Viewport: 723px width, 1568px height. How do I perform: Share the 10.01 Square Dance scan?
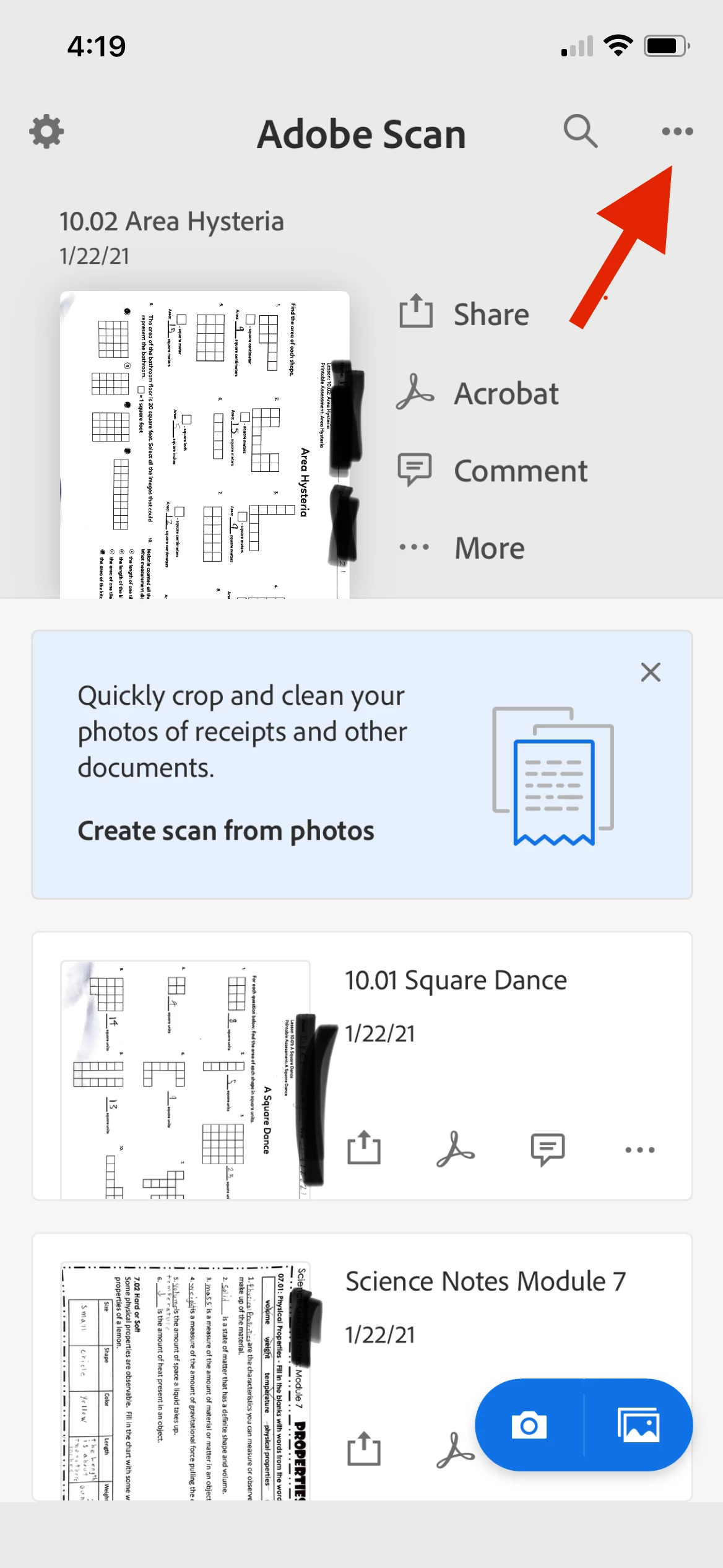(x=364, y=1149)
